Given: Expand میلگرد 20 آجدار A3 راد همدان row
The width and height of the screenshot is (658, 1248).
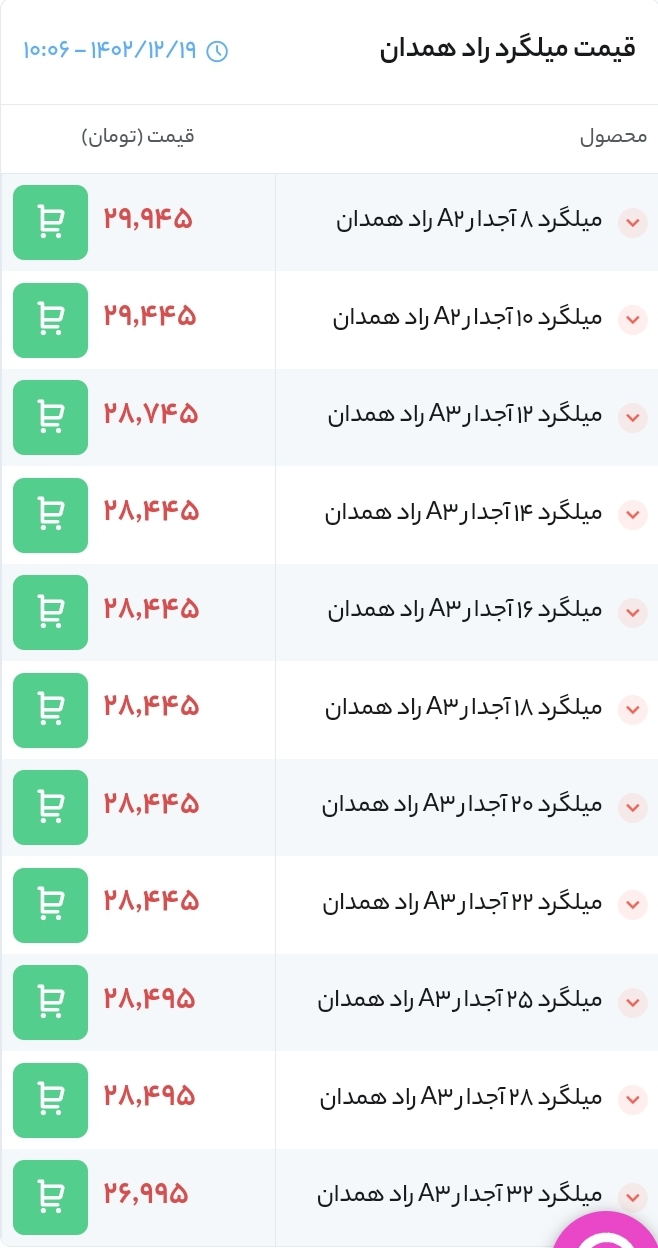Looking at the screenshot, I should 632,807.
